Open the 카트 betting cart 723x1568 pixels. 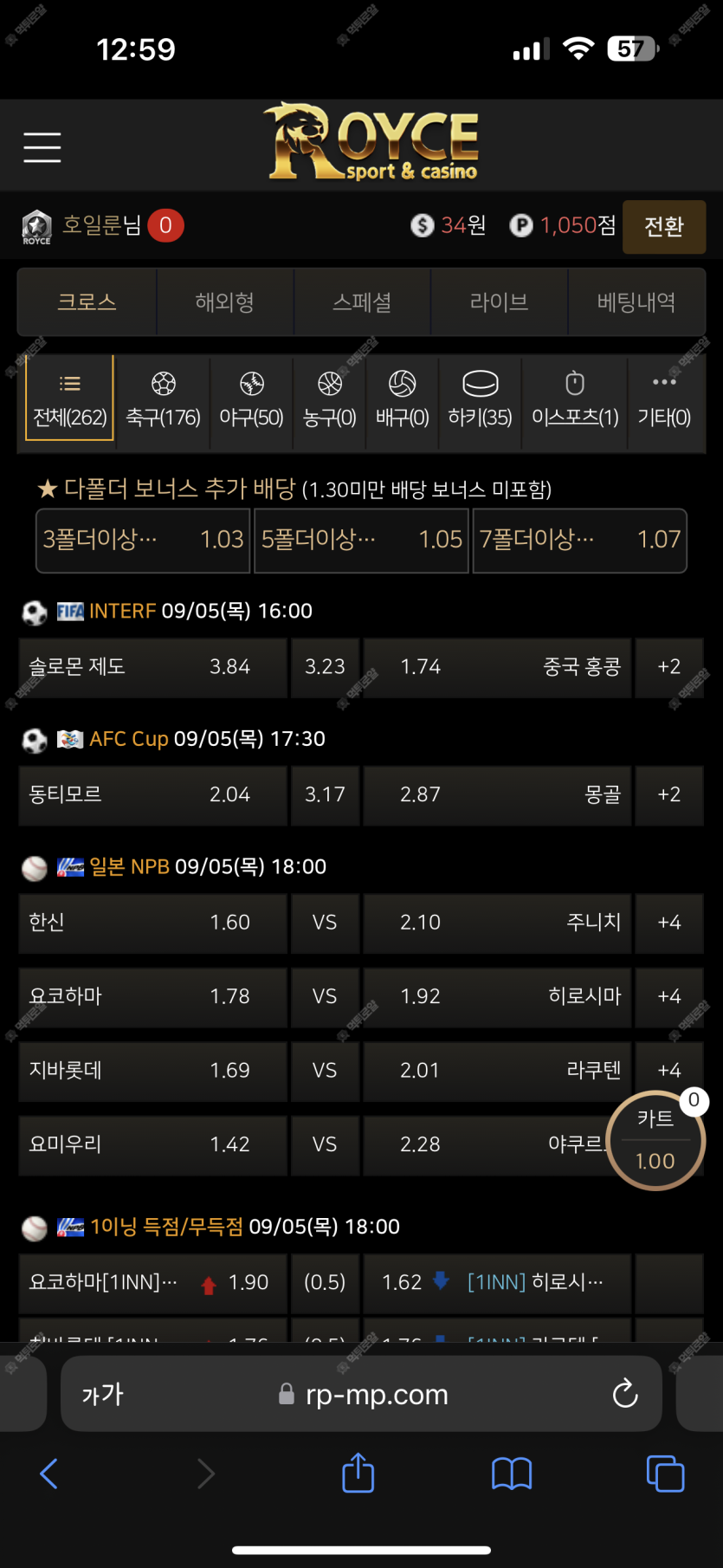(x=655, y=1140)
